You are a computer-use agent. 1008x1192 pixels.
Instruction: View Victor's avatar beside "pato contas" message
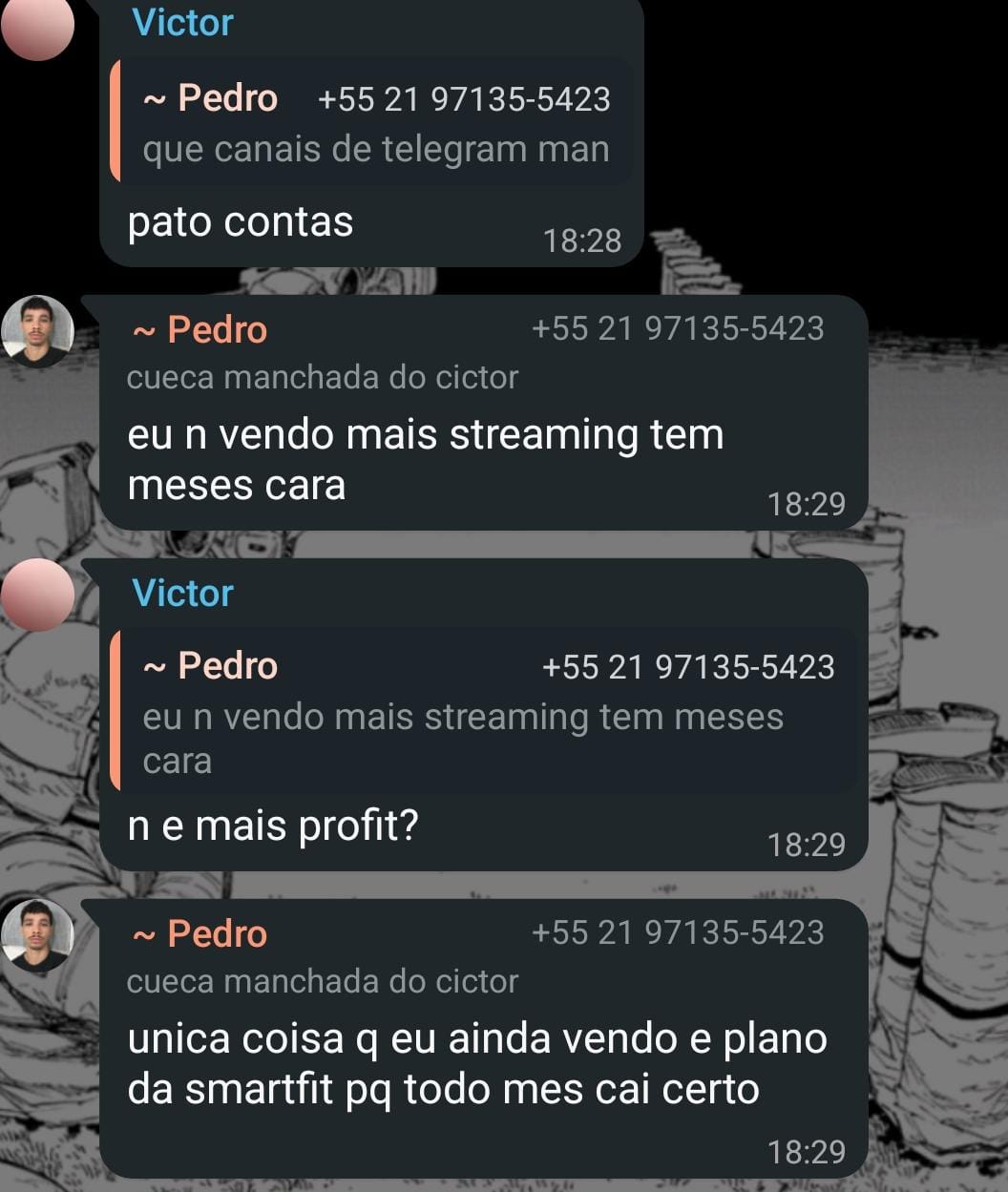pos(37,26)
